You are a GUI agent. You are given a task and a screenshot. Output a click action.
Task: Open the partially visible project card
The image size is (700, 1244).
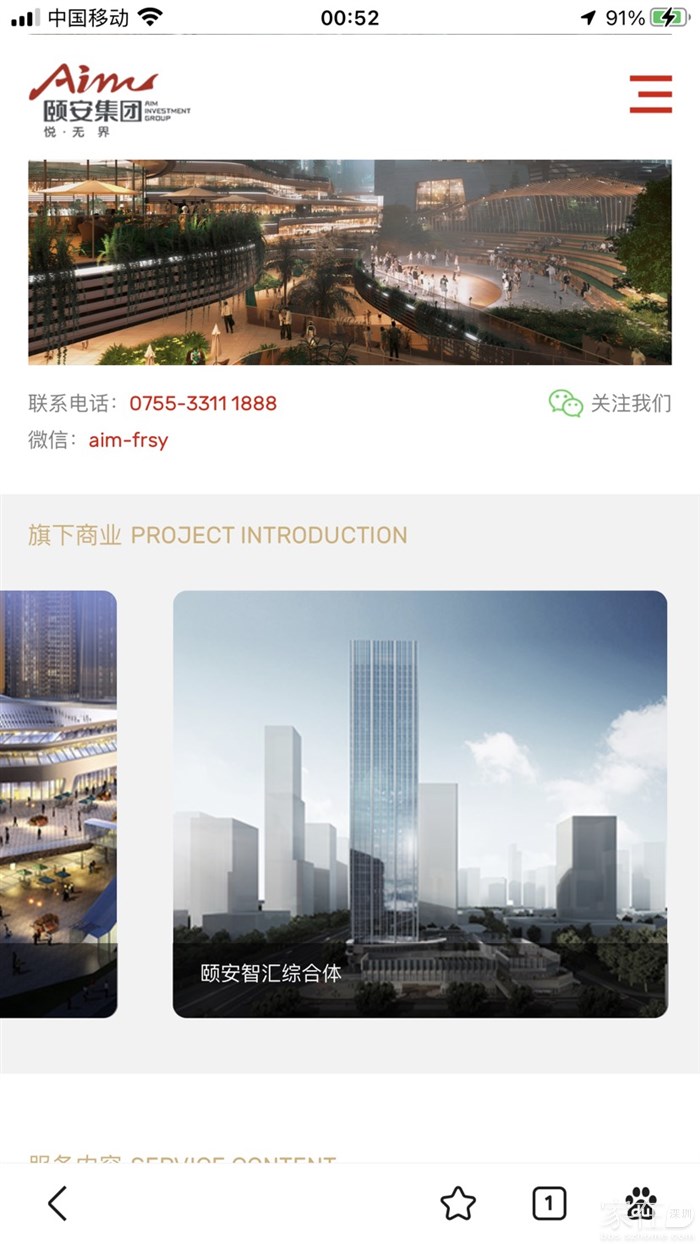click(x=58, y=804)
